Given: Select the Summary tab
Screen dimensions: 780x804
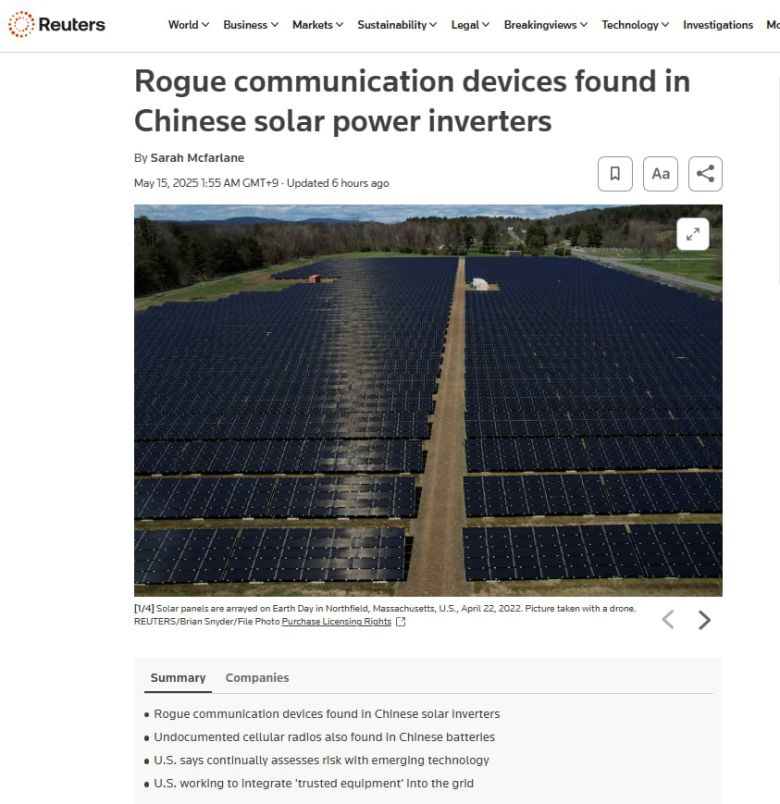Looking at the screenshot, I should point(178,678).
